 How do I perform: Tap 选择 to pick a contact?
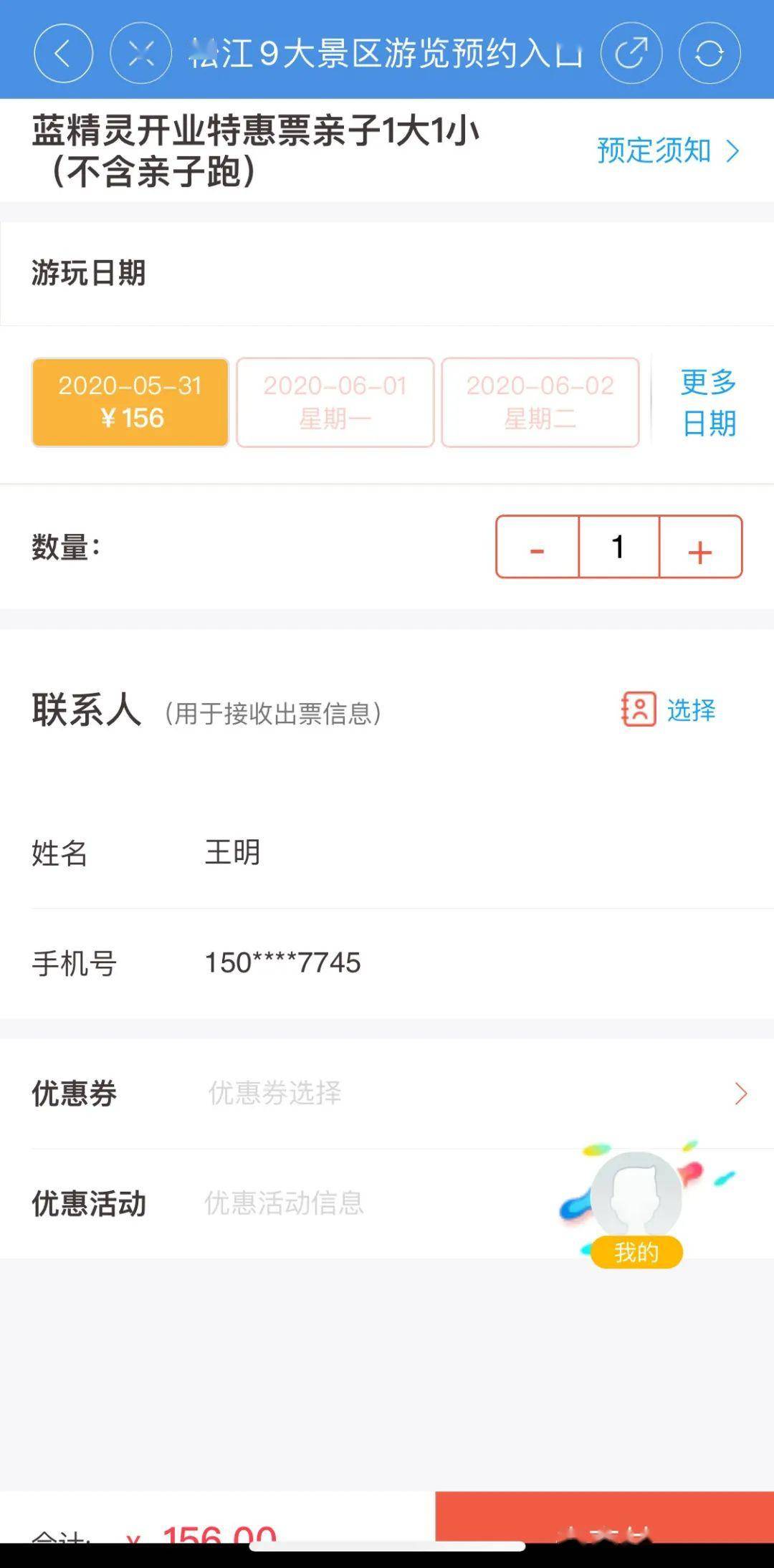pos(669,710)
